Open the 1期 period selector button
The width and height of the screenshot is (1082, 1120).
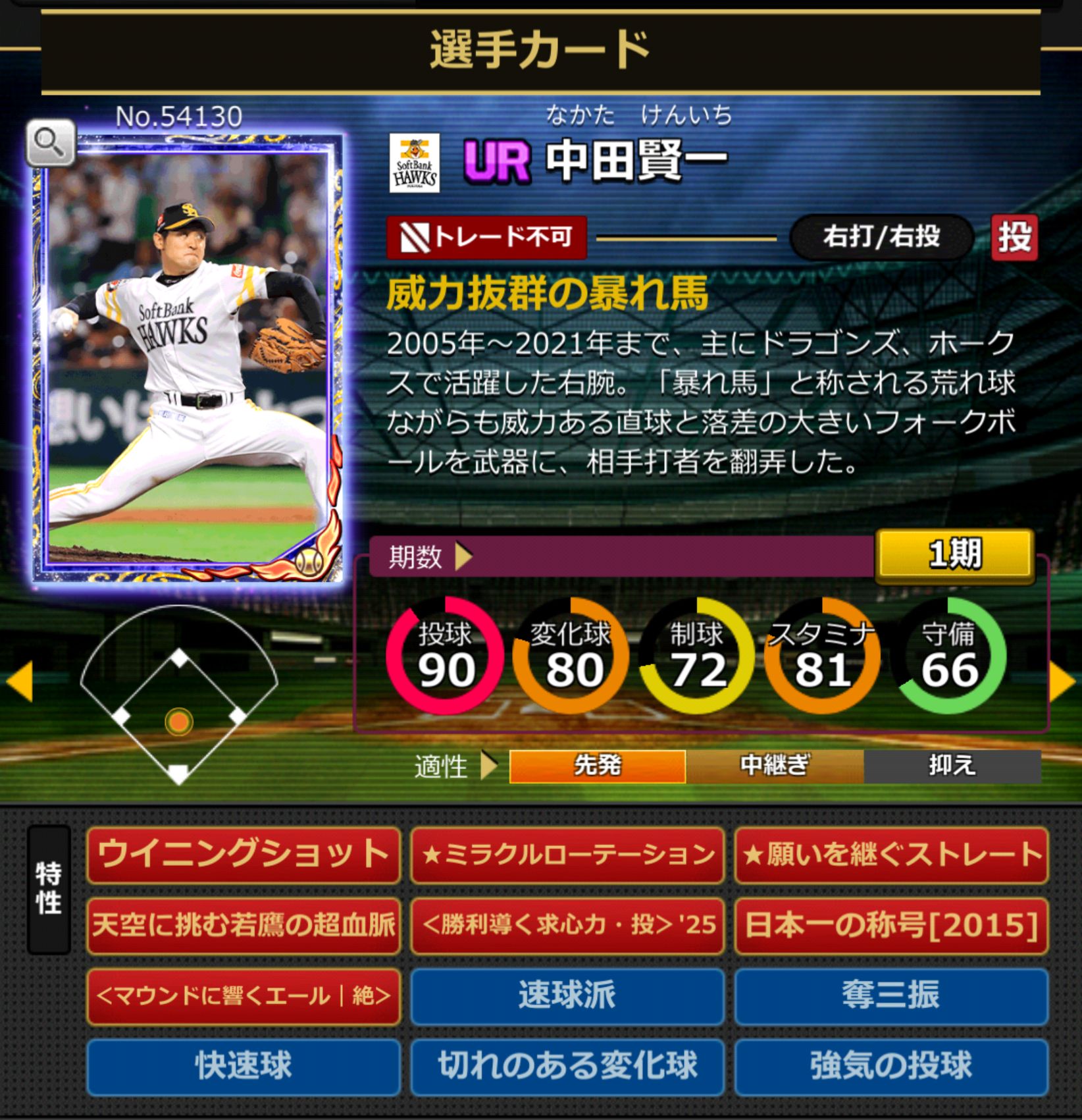click(954, 555)
